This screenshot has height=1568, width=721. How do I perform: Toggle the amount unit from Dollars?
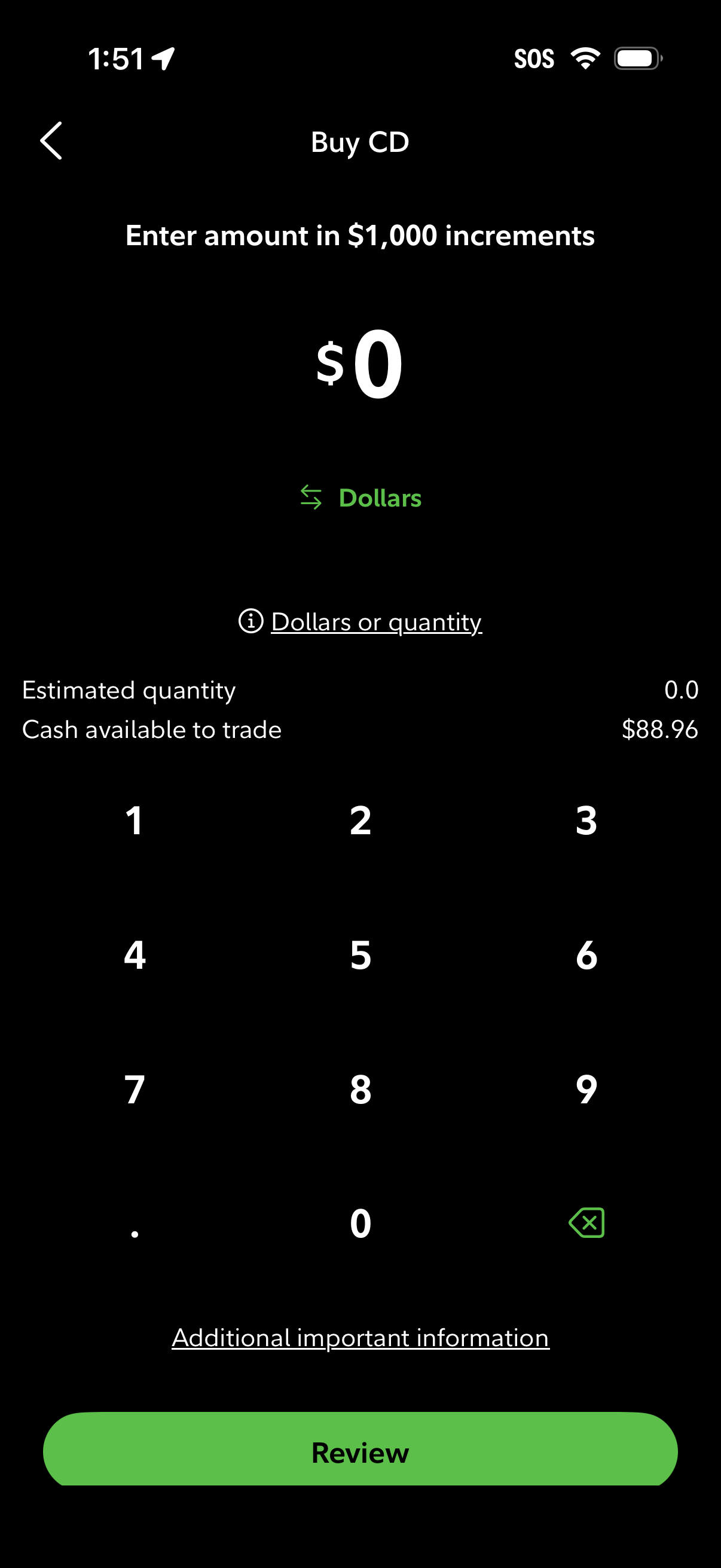click(x=379, y=498)
